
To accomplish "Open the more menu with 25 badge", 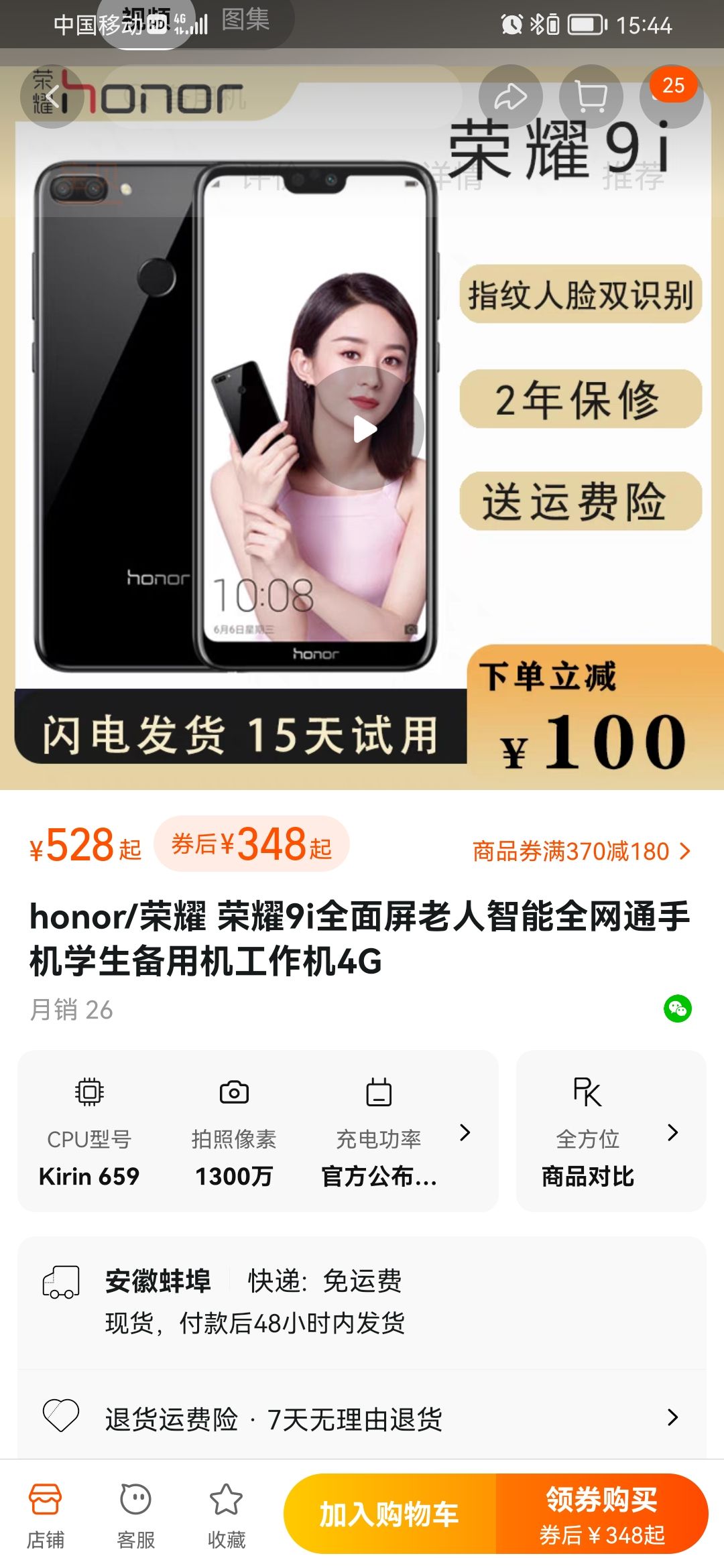I will [672, 96].
